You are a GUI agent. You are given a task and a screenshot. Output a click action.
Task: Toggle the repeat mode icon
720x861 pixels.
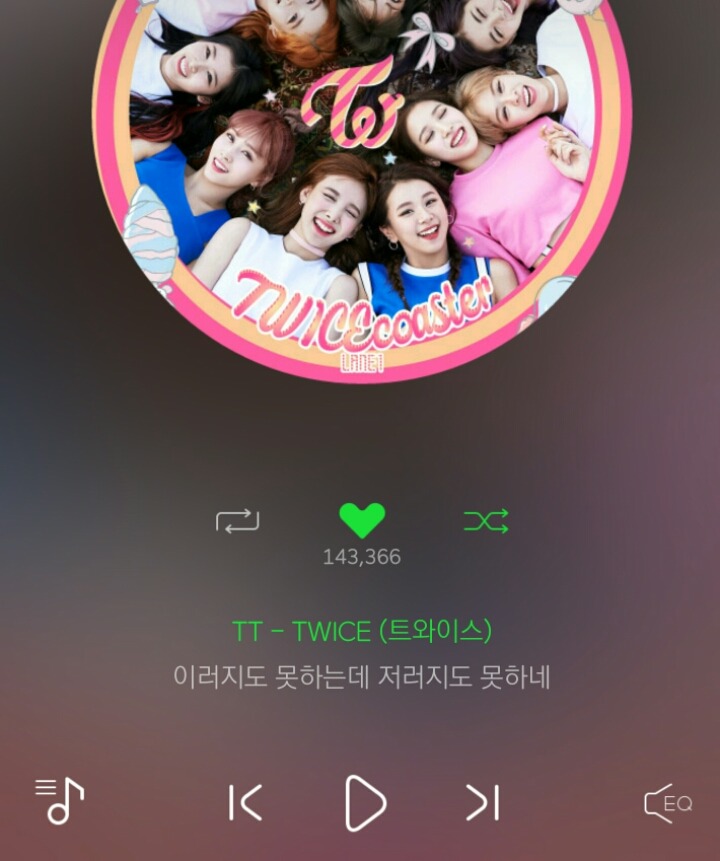237,521
